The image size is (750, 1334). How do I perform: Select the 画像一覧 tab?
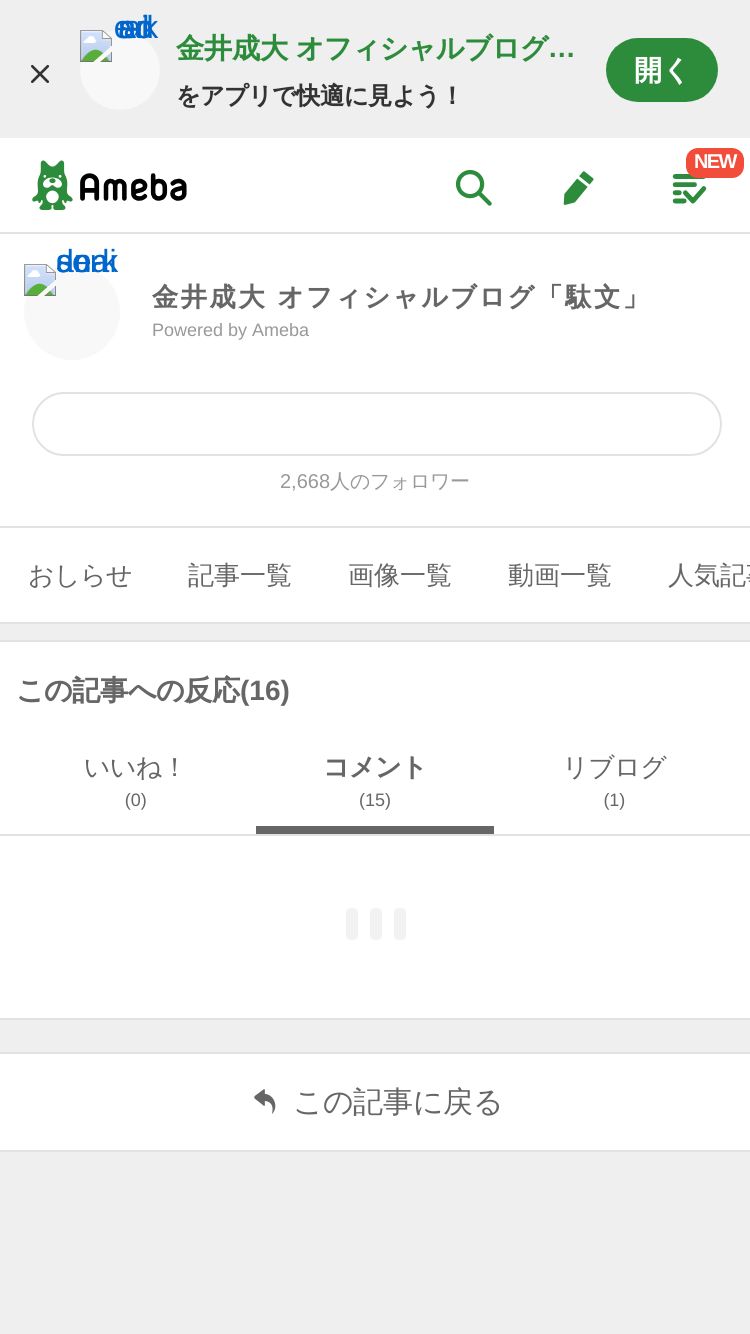399,575
